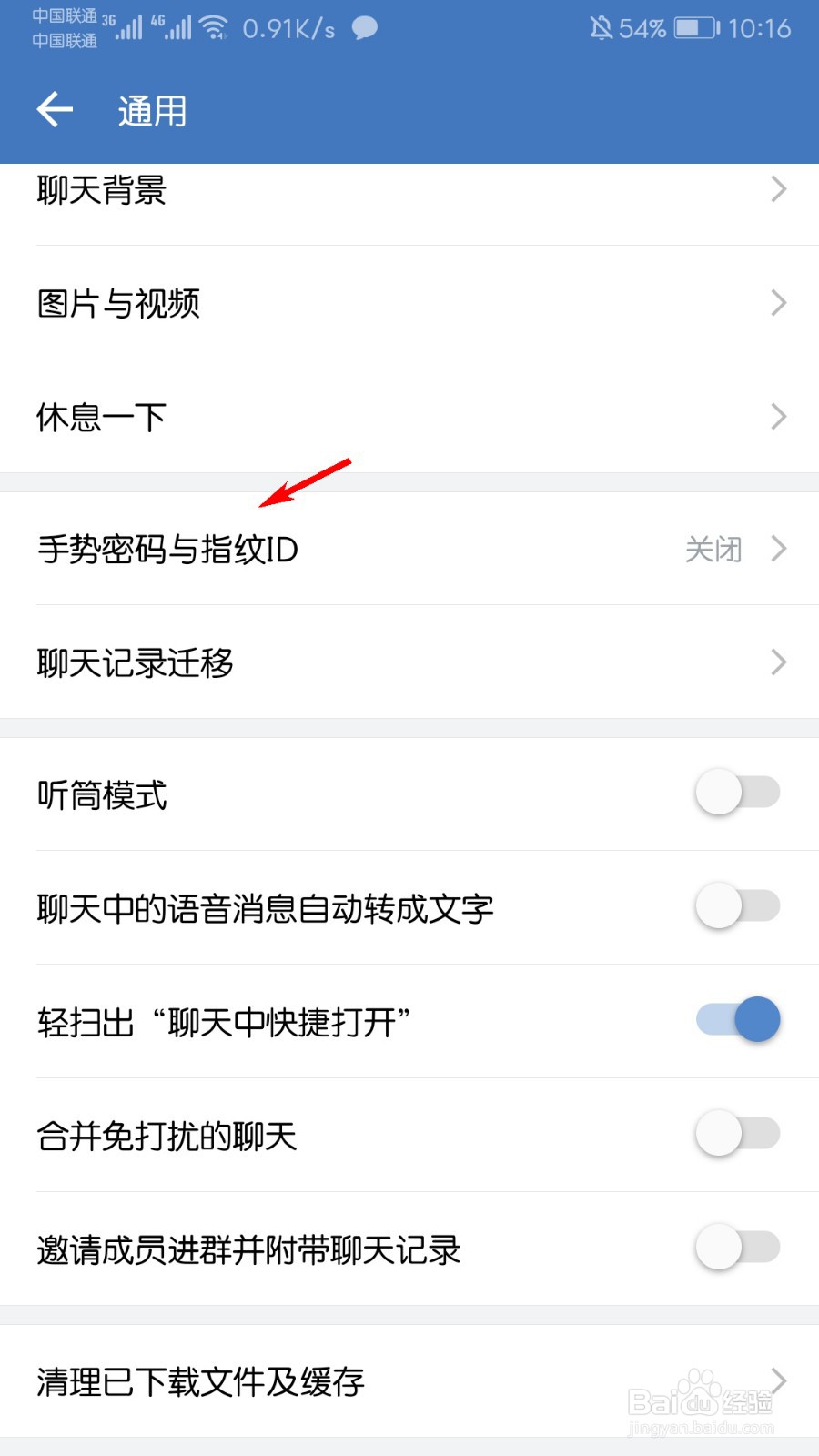Disable 轻扫出聊天中快捷打开 toggle
The image size is (819, 1456).
pos(737,1020)
